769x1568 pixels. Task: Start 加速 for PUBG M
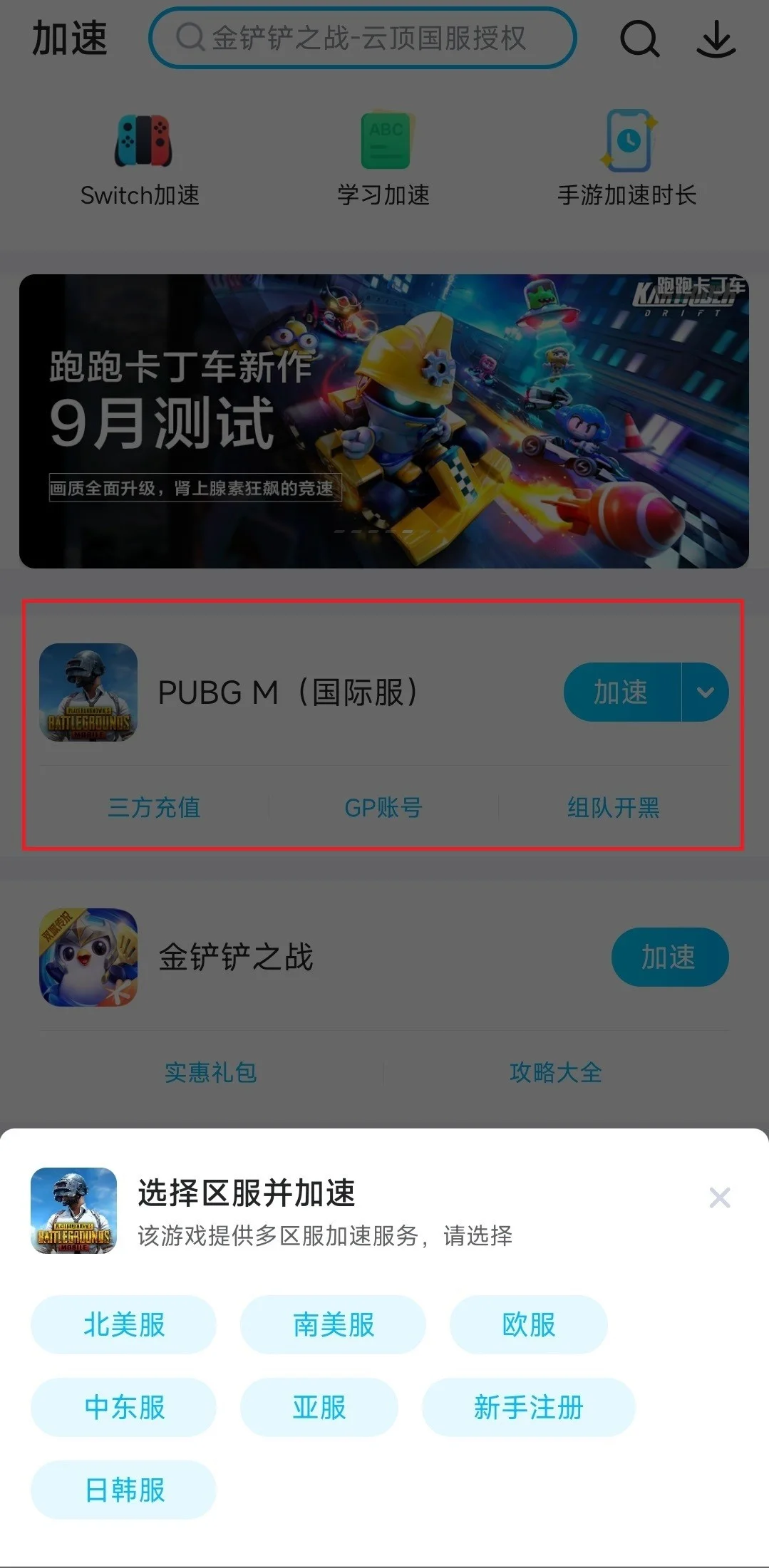tap(621, 692)
